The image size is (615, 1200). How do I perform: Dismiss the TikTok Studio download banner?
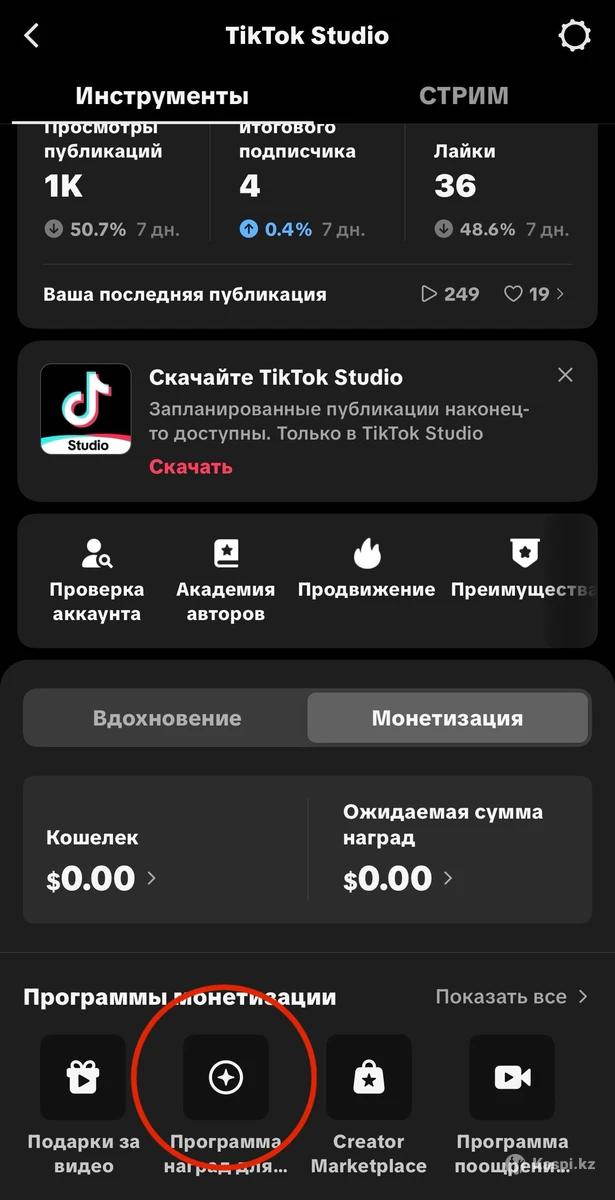tap(565, 375)
